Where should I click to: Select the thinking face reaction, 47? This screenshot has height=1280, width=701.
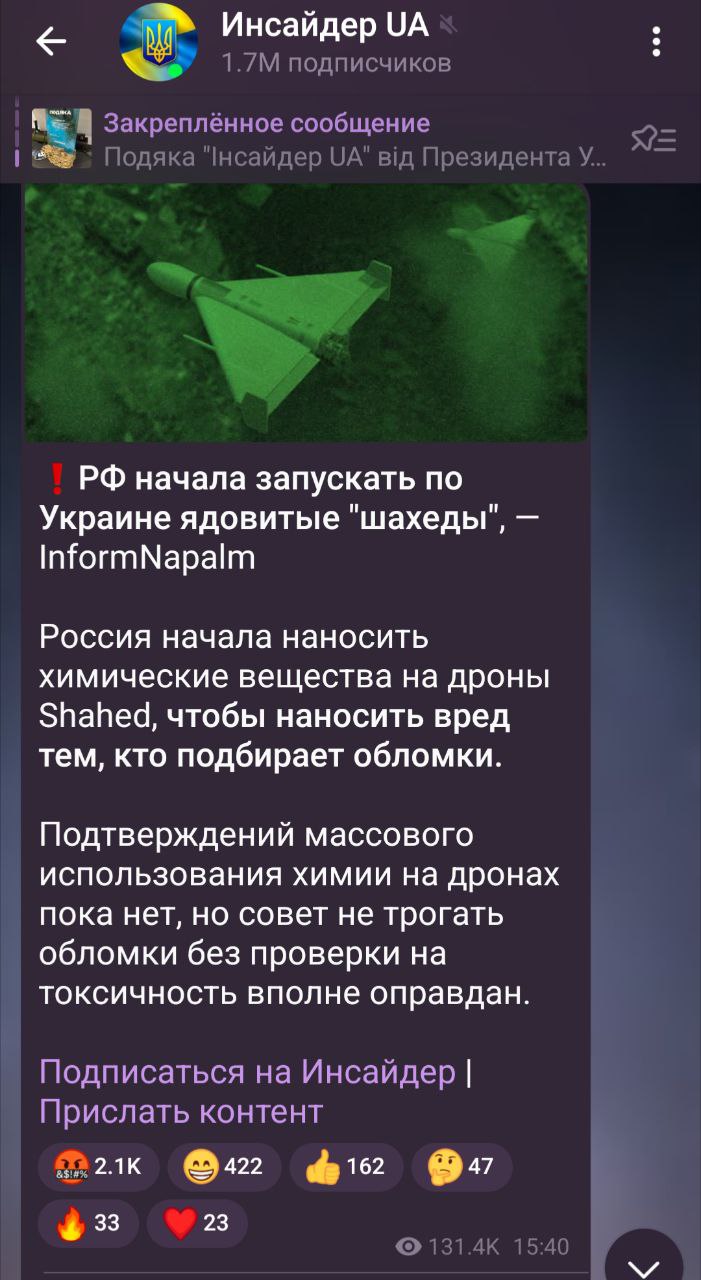click(x=461, y=1167)
